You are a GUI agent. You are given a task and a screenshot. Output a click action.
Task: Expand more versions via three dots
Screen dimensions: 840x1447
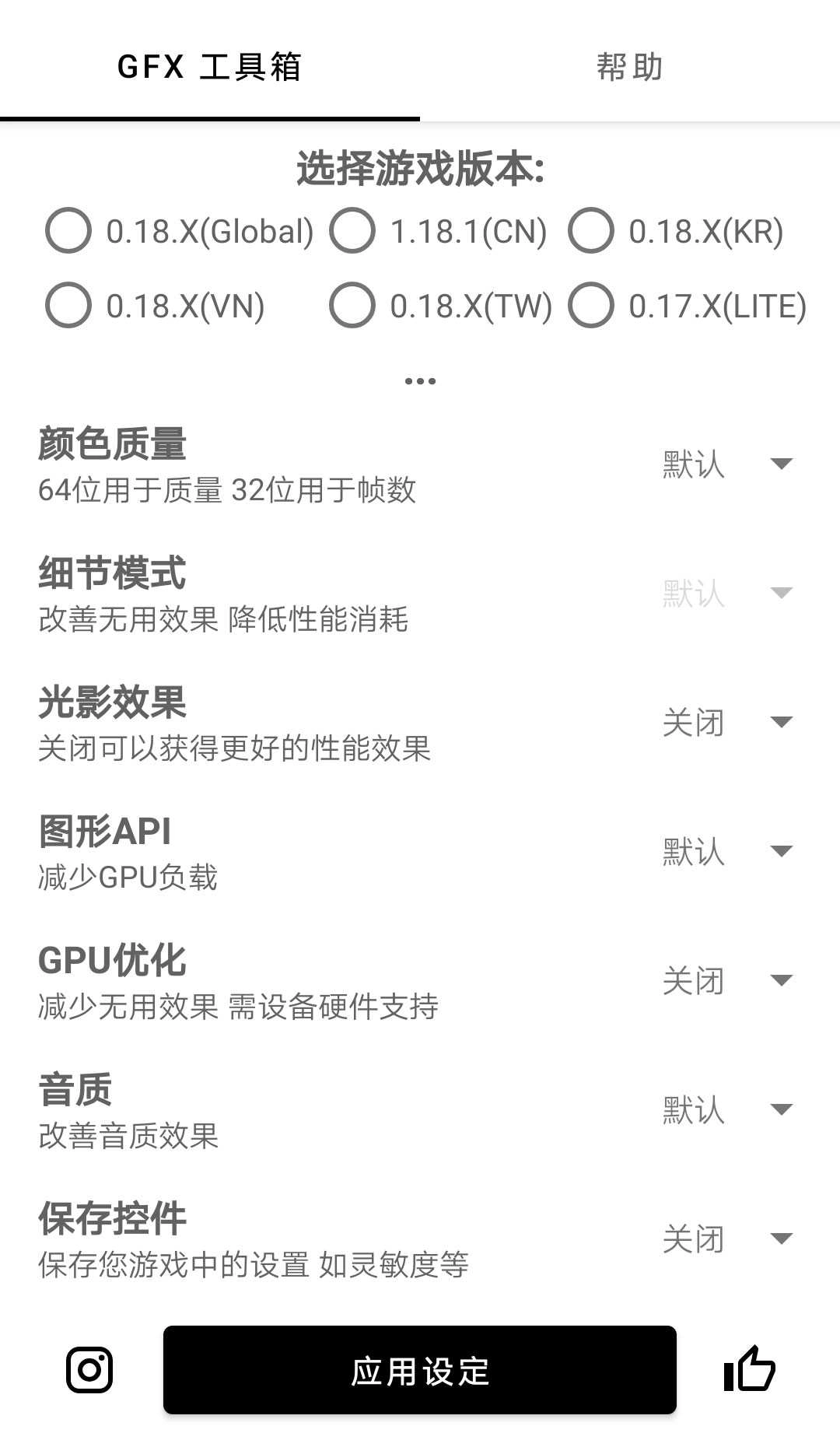coord(420,381)
